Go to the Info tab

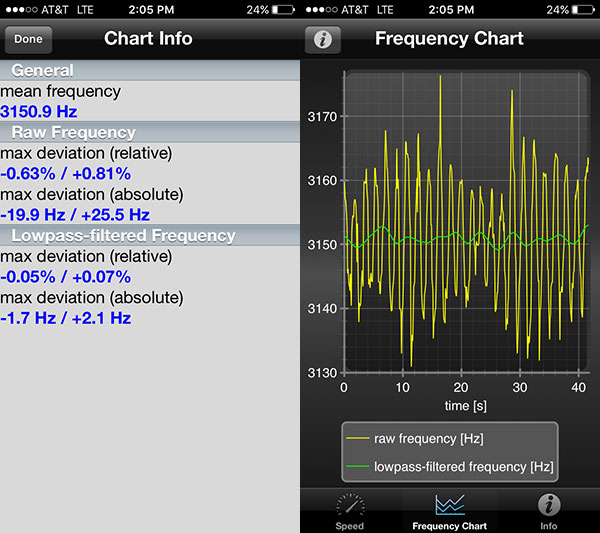click(548, 510)
